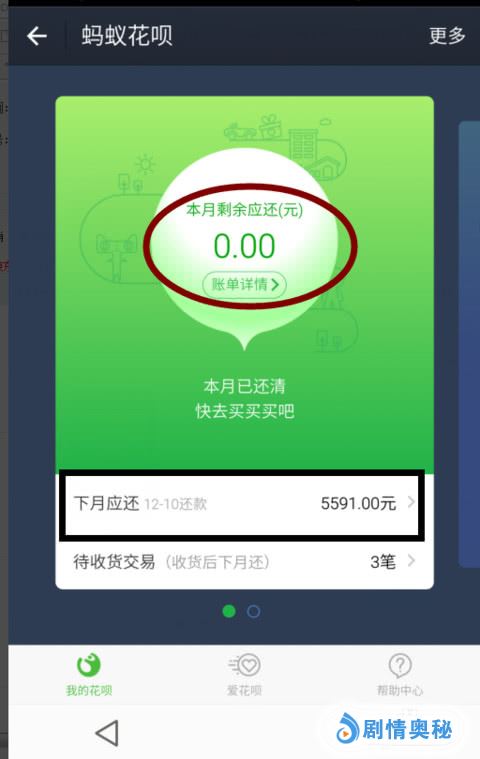Screen dimensions: 480x759
Task: Tap the system back triangle button
Action: [107, 733]
